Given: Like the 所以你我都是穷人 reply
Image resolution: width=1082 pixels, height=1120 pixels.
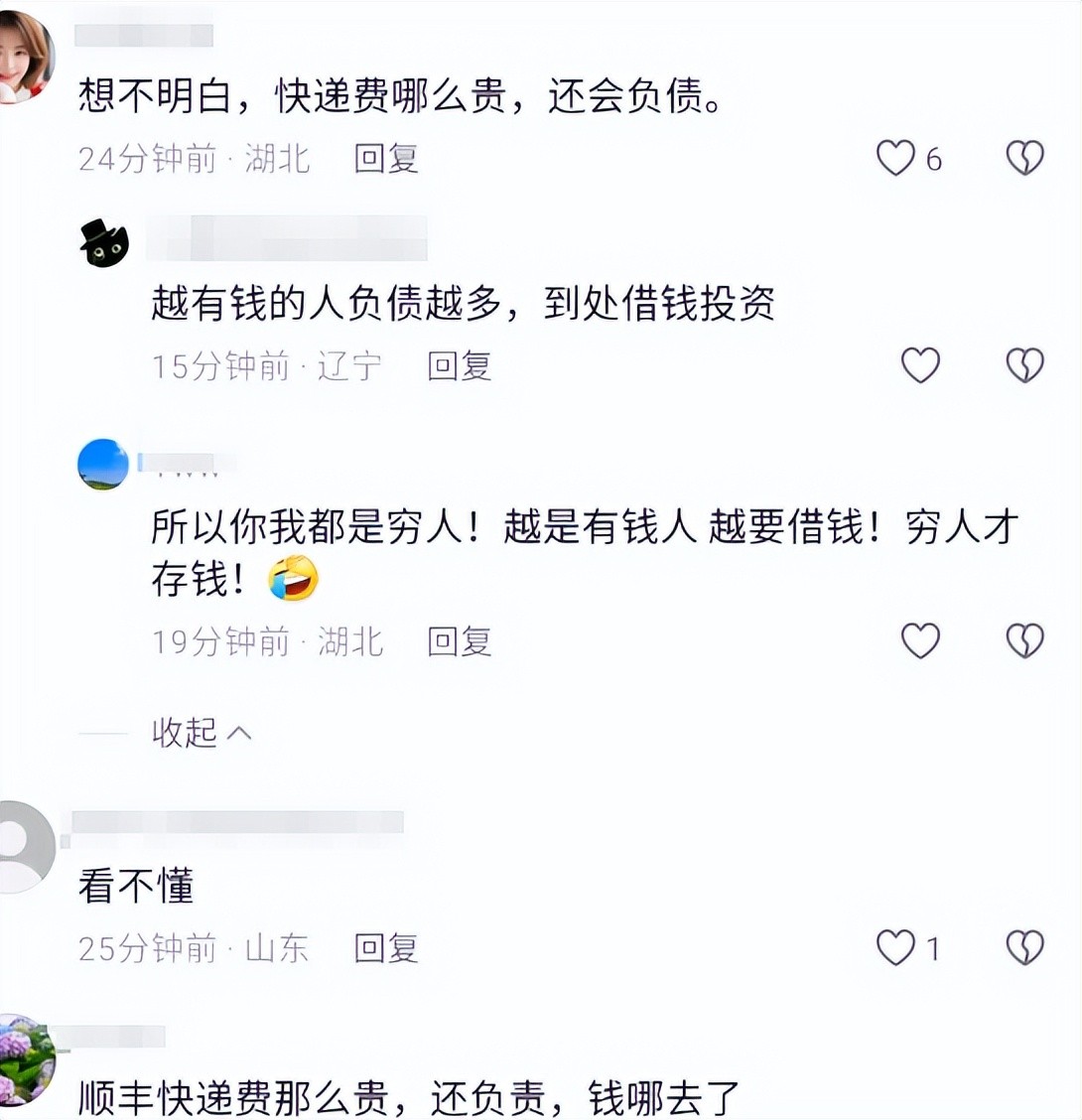Looking at the screenshot, I should [920, 640].
